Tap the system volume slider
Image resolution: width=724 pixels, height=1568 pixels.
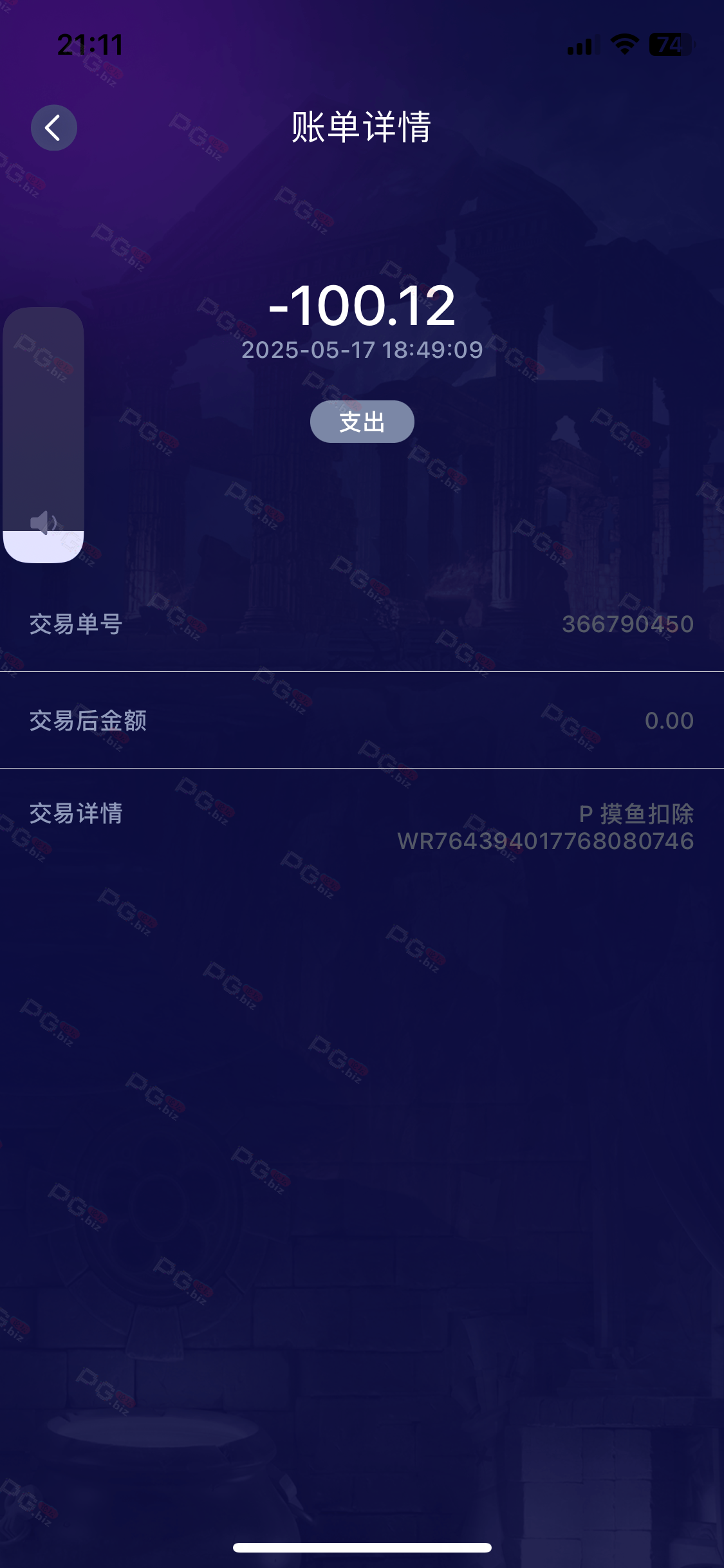[44, 435]
